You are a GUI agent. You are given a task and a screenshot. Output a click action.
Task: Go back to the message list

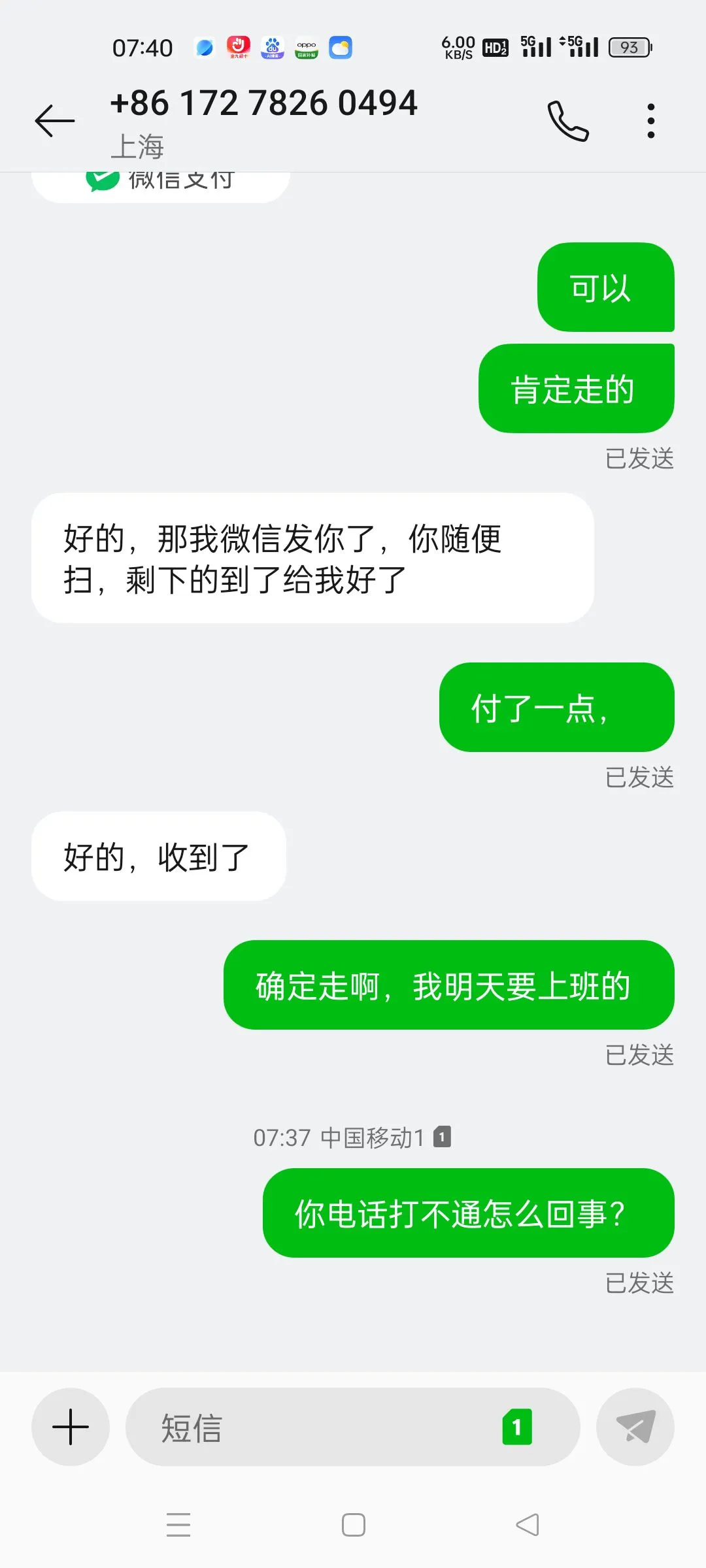[55, 121]
